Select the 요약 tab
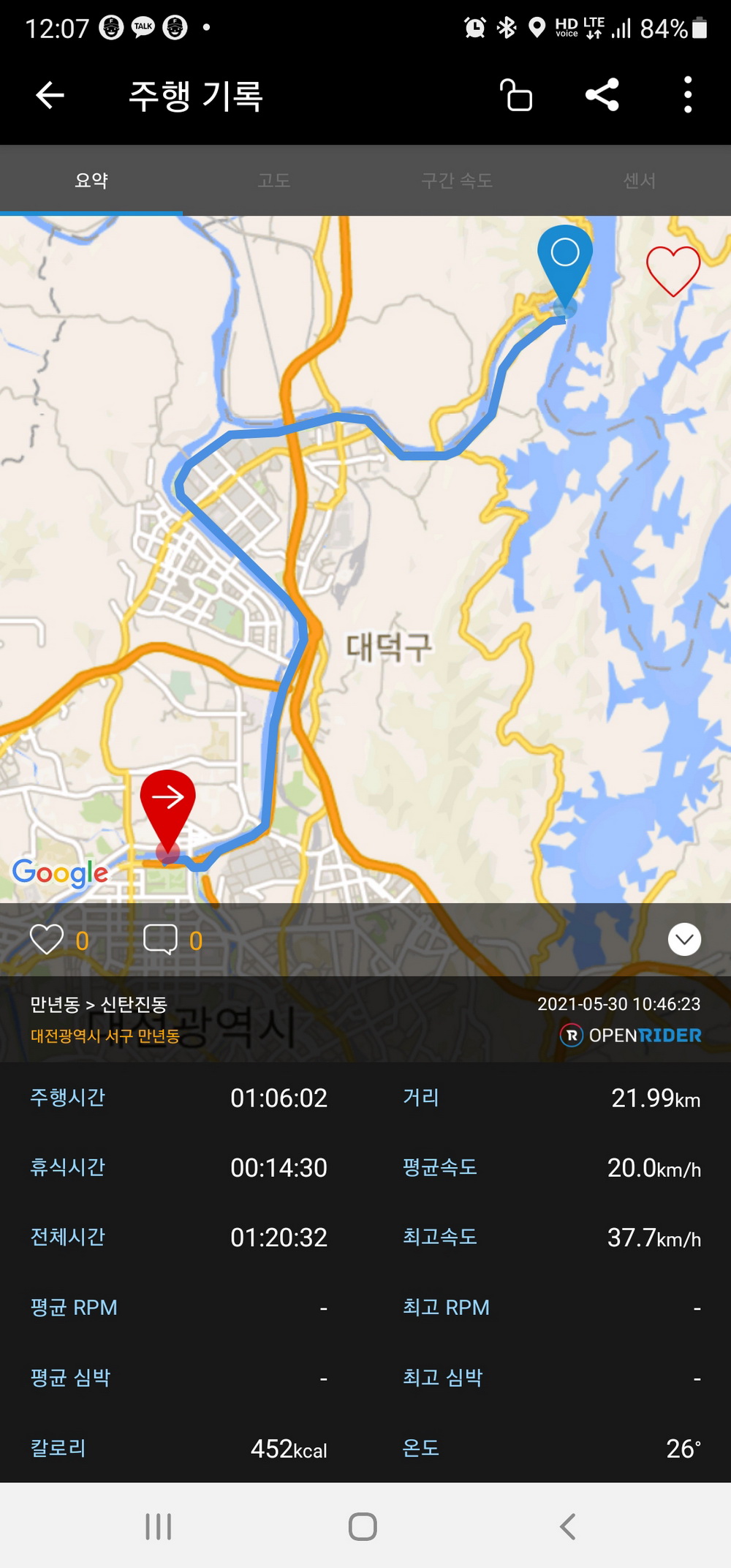731x1568 pixels. coord(91,181)
